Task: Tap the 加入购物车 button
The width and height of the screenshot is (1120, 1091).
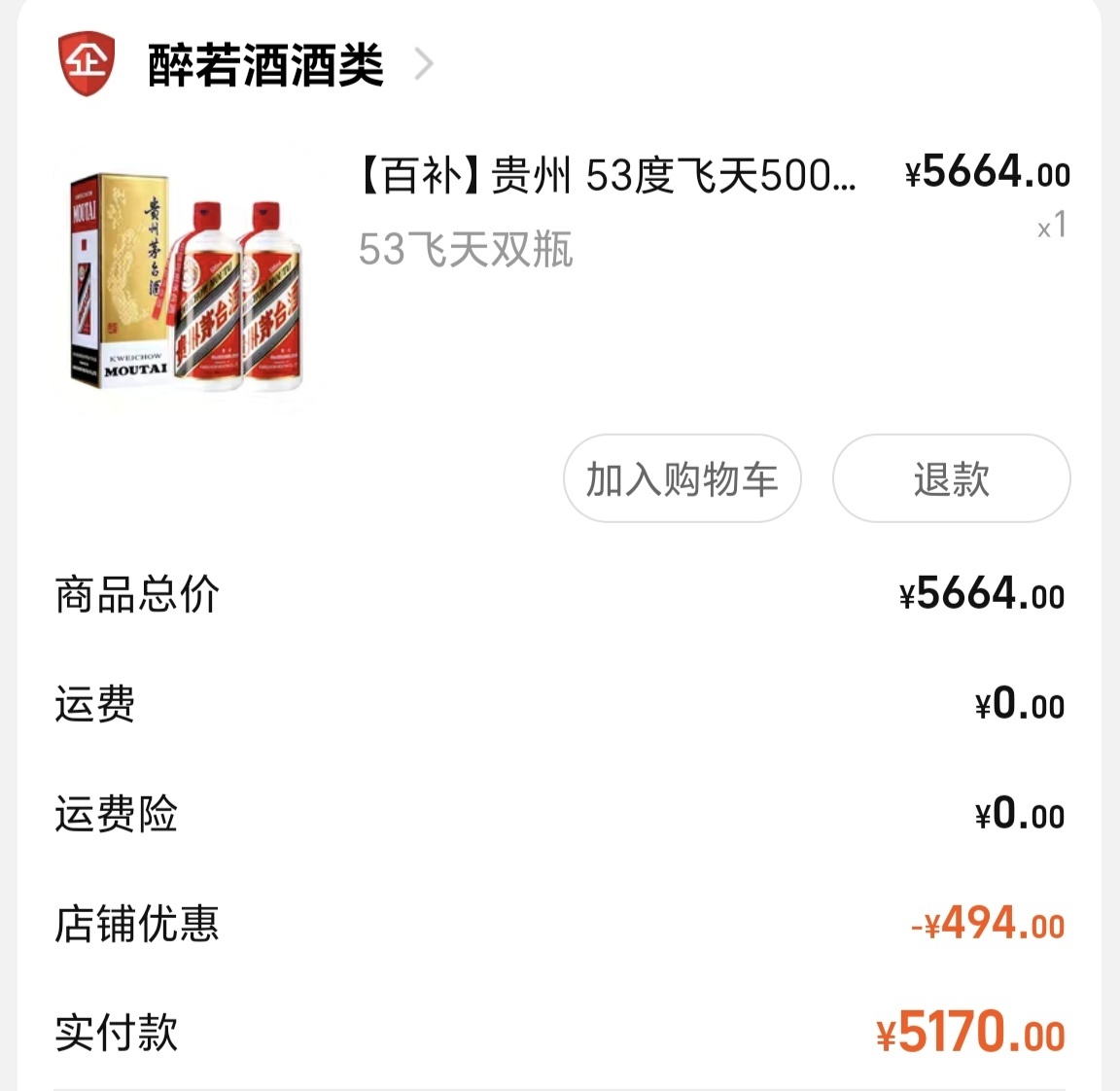Action: click(682, 478)
